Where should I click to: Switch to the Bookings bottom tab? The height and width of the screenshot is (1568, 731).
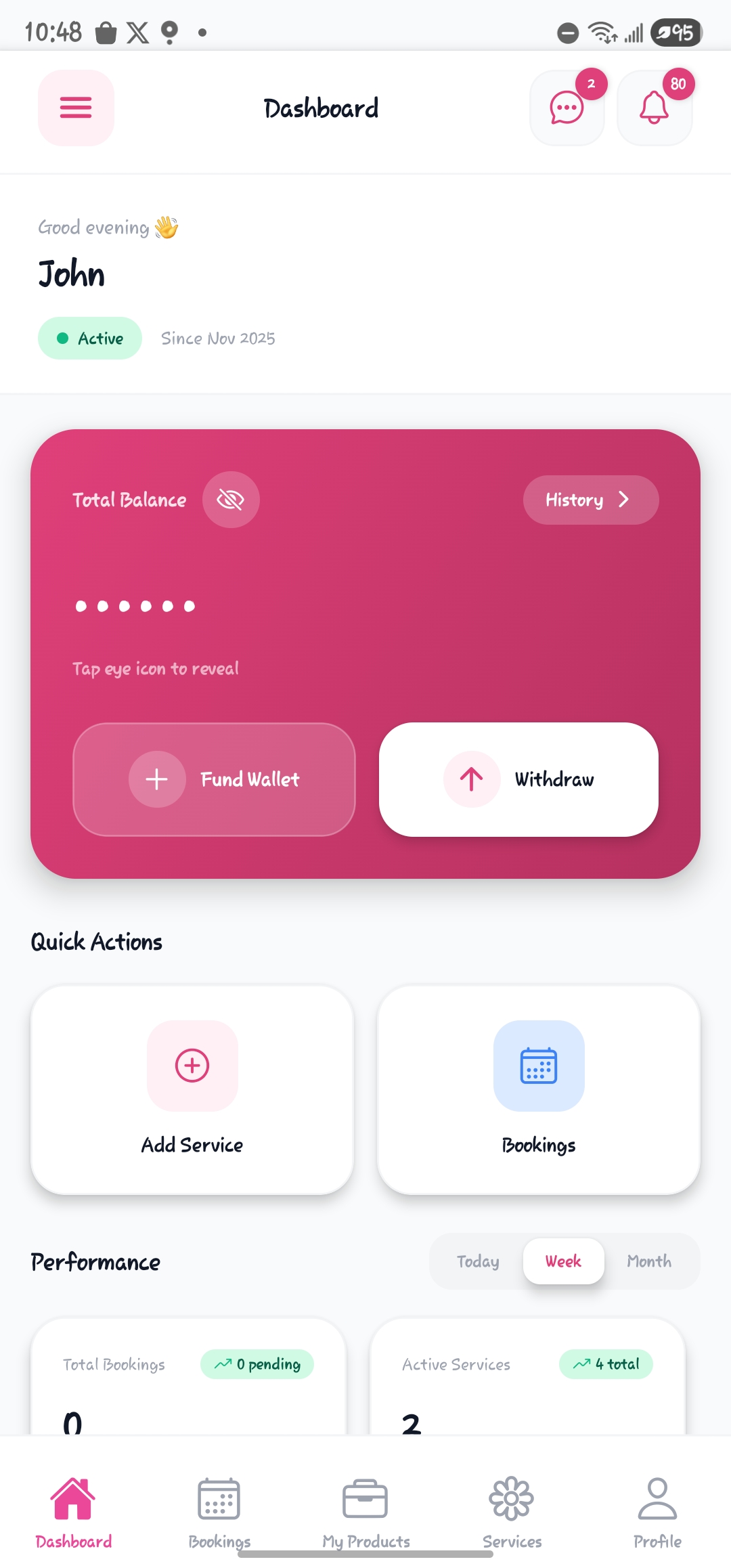click(219, 1512)
